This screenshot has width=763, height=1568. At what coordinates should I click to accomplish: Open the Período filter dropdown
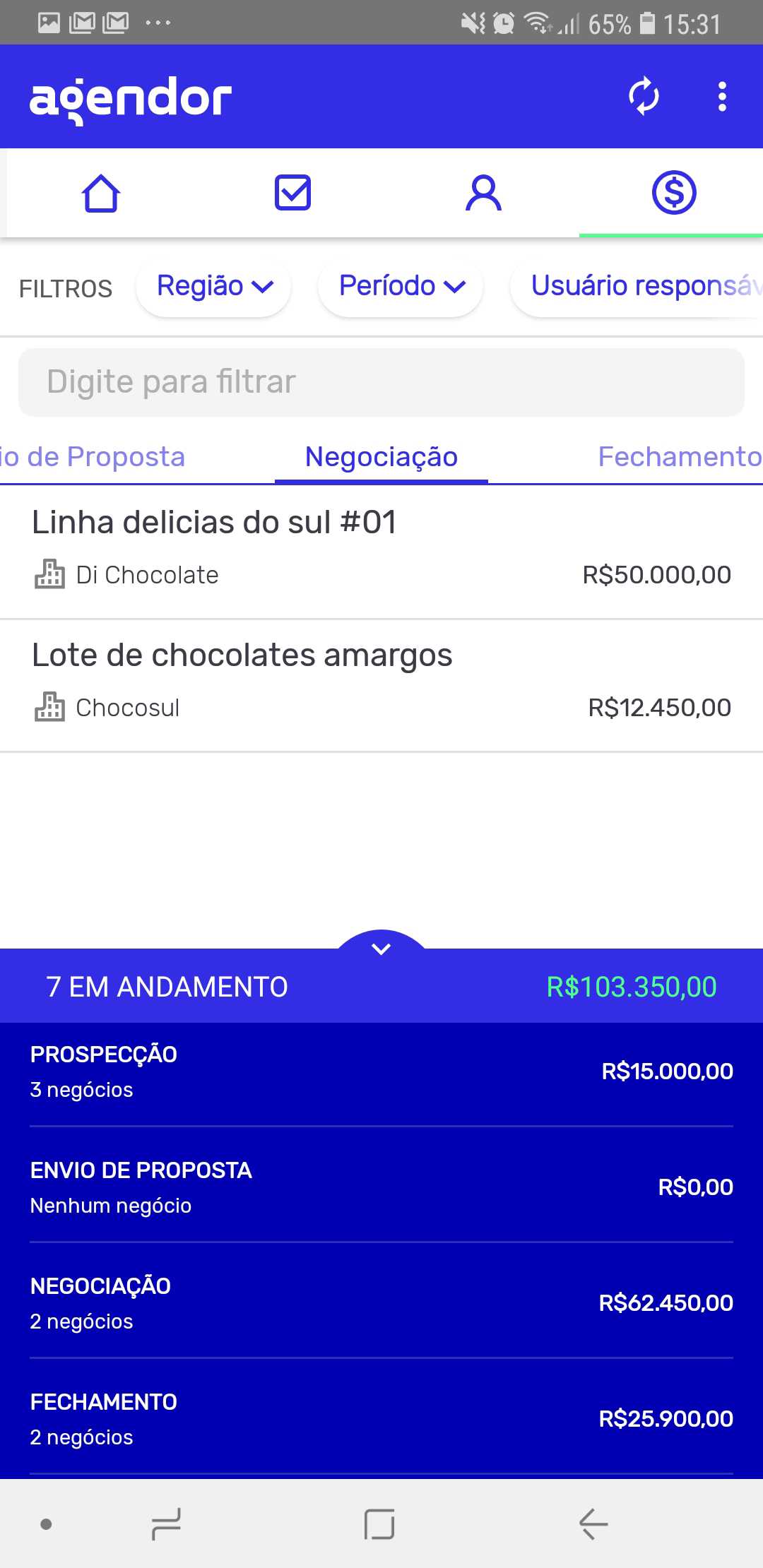click(x=400, y=287)
